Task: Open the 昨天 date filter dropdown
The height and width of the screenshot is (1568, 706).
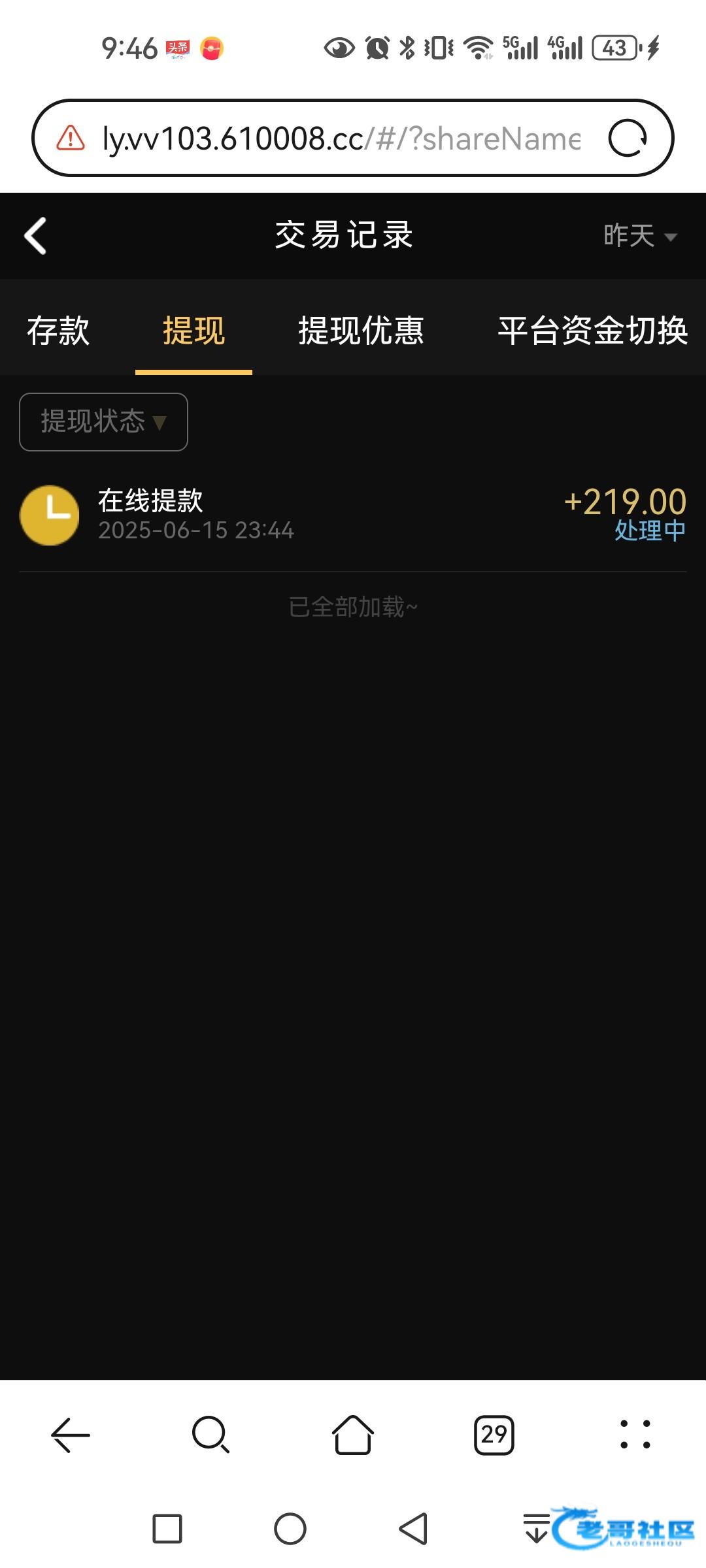Action: pos(639,236)
